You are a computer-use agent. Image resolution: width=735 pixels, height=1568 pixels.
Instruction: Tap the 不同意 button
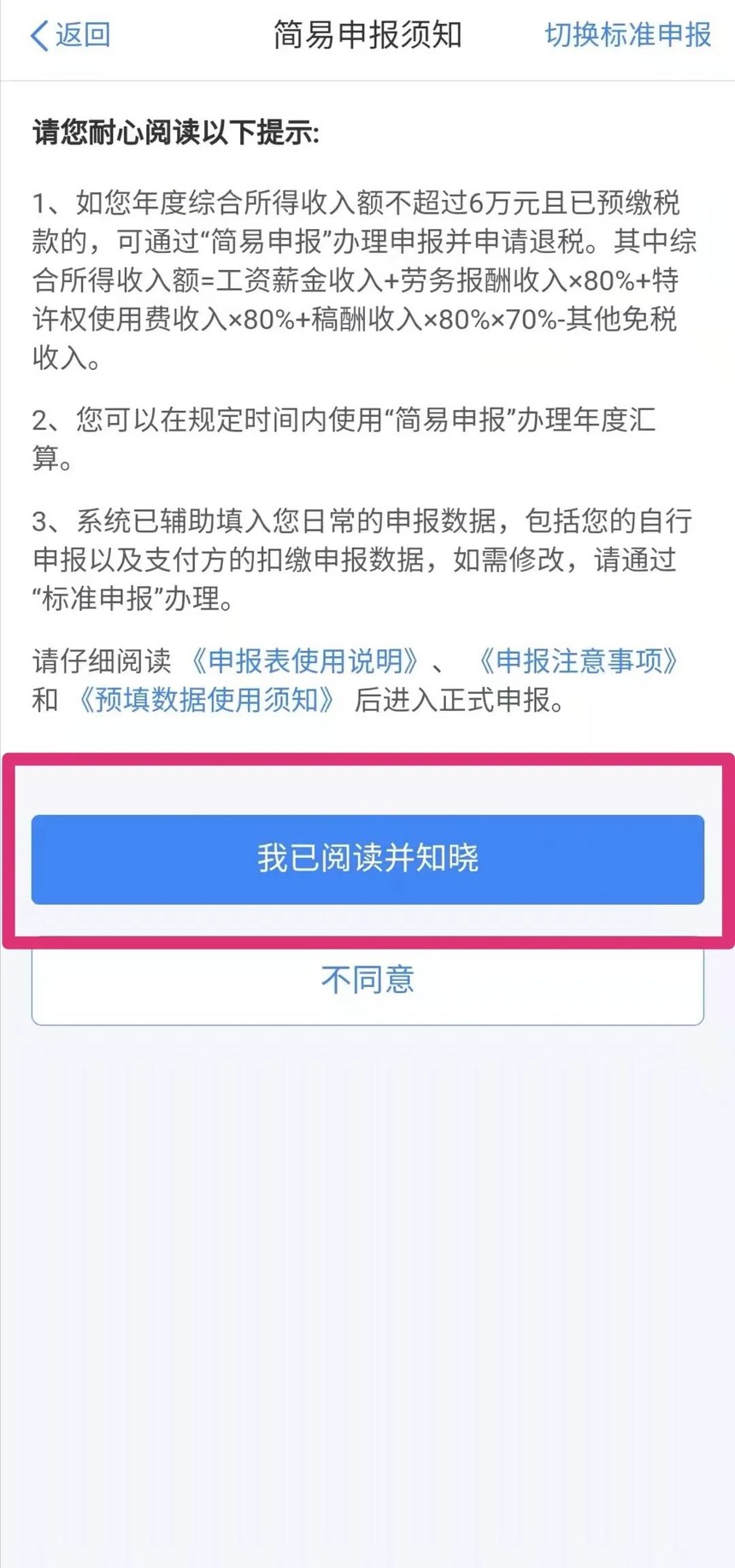tap(367, 980)
